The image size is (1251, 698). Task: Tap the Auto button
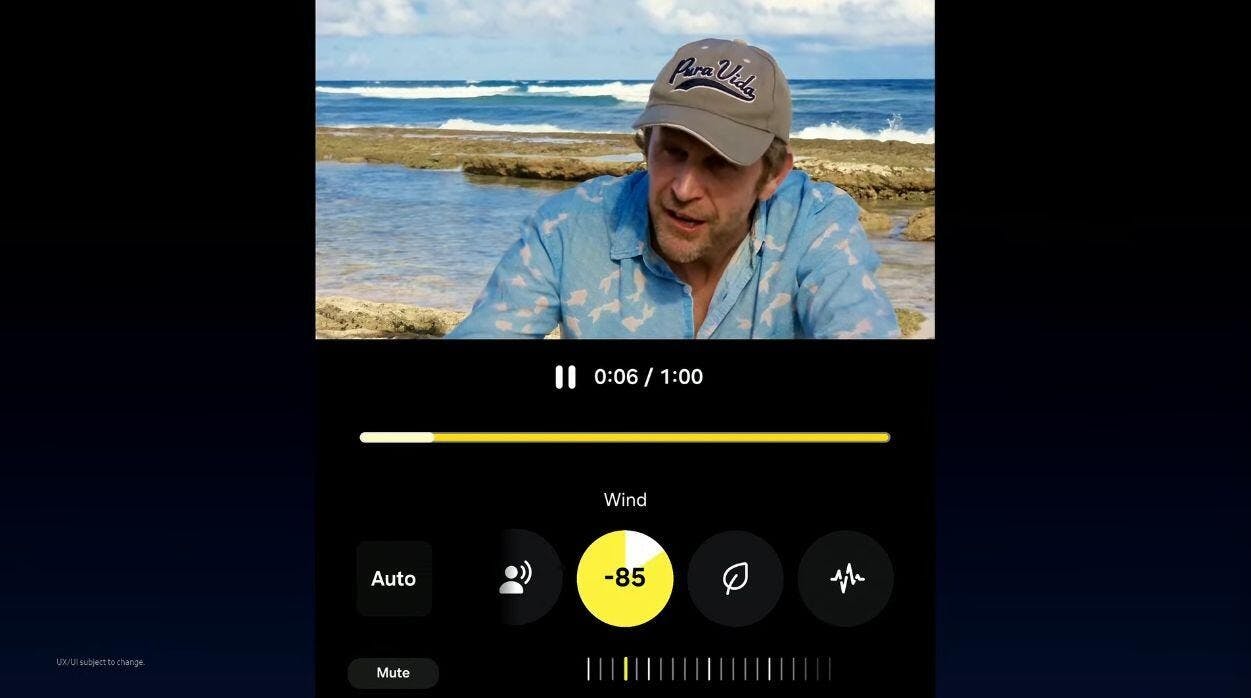393,578
